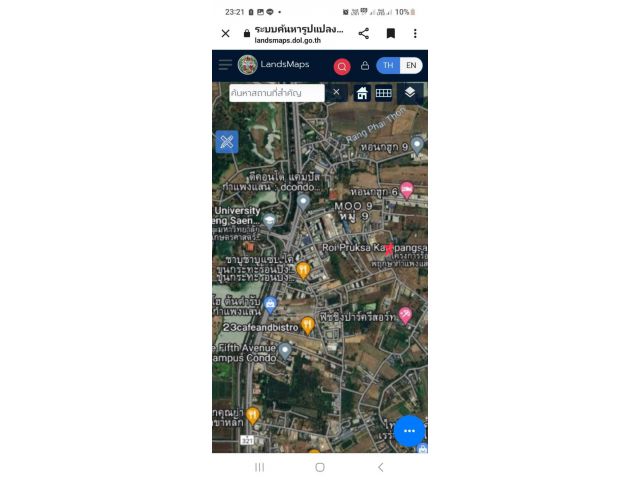Tap the pink hotel pin near MOO 9
The image size is (640, 480).
tap(407, 188)
